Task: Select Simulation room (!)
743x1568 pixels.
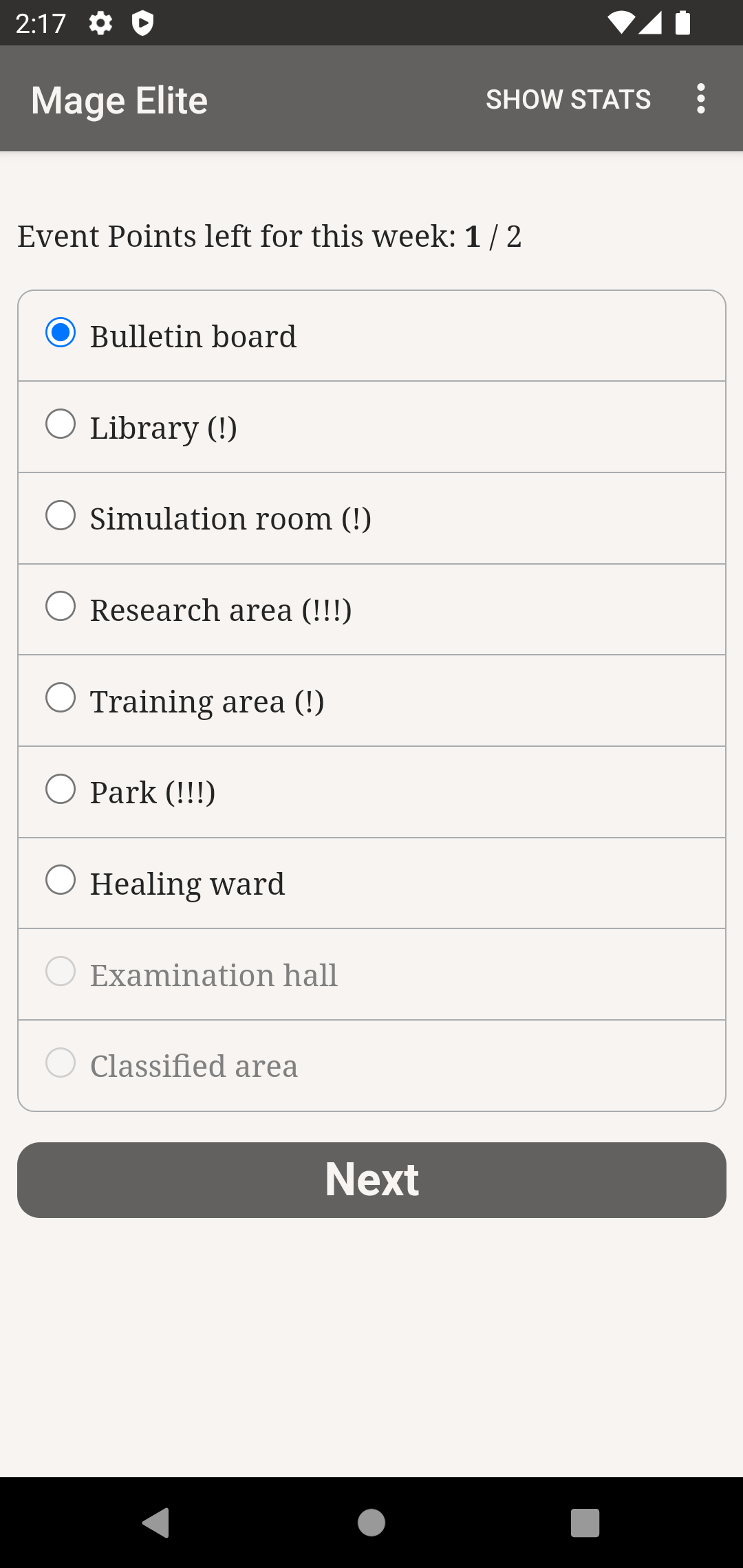Action: 371,519
